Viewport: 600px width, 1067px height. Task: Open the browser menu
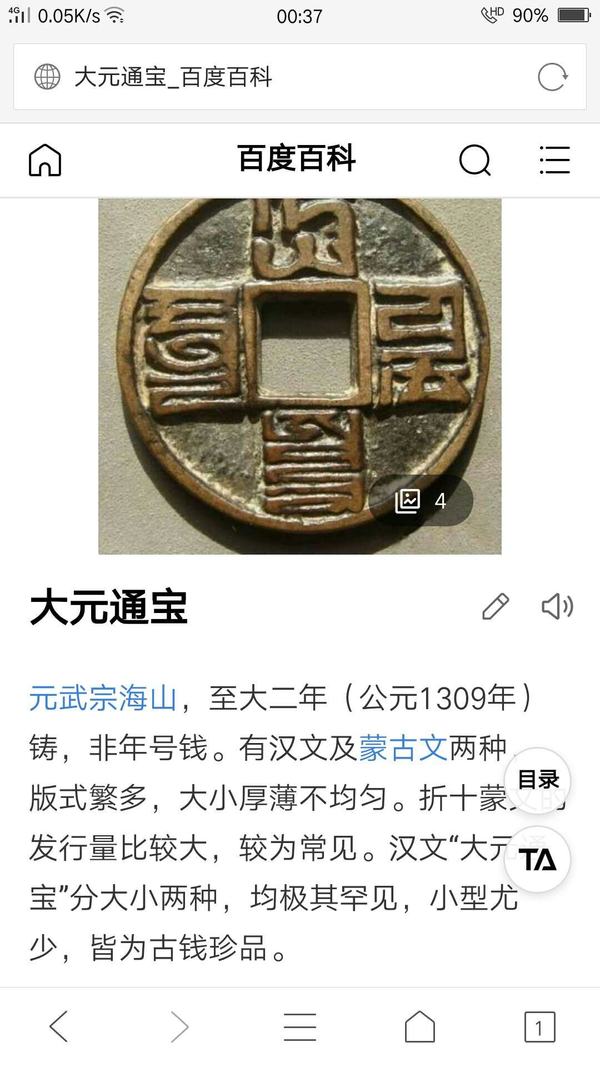(x=300, y=1027)
